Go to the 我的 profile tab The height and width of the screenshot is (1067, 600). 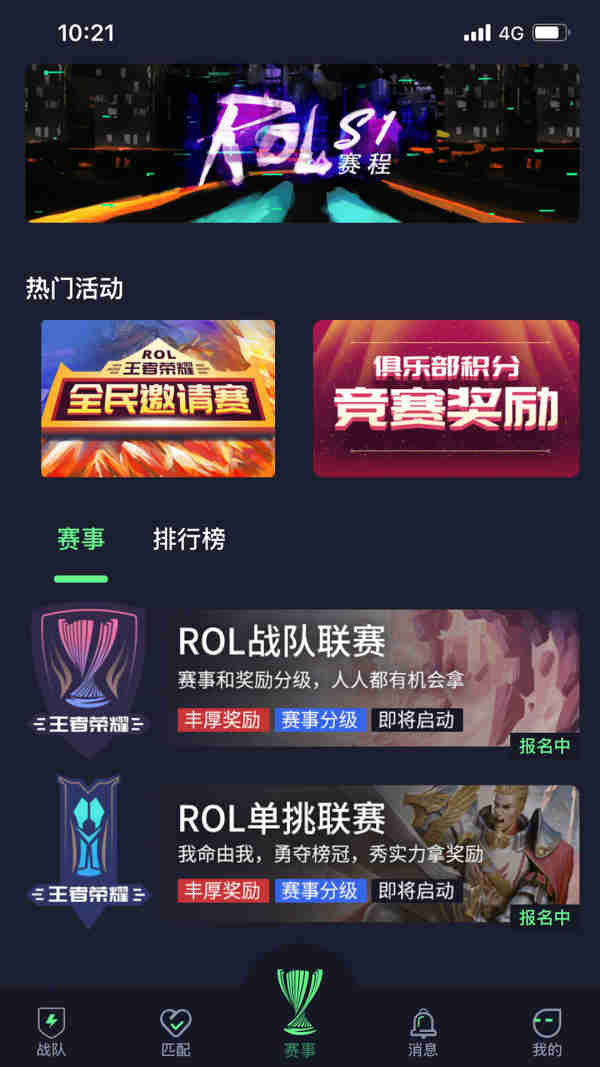click(547, 1032)
